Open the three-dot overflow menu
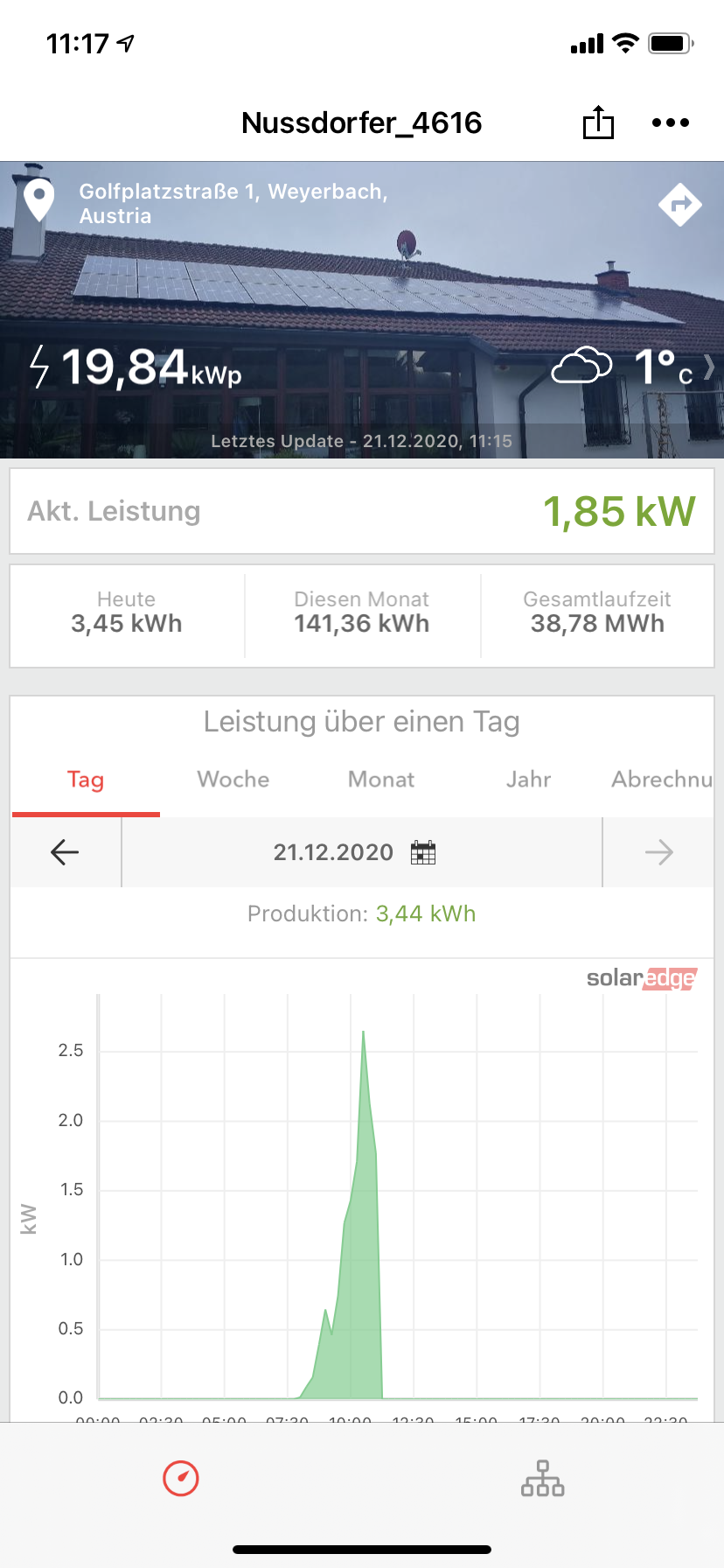The width and height of the screenshot is (724, 1568). tap(671, 122)
